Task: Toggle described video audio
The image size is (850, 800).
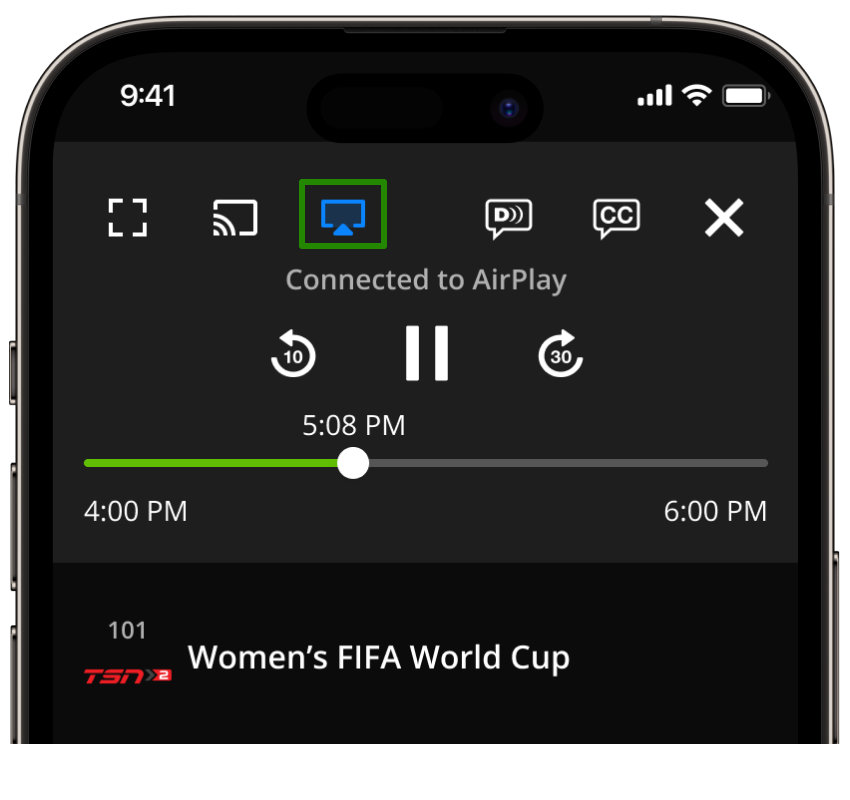Action: tap(508, 217)
